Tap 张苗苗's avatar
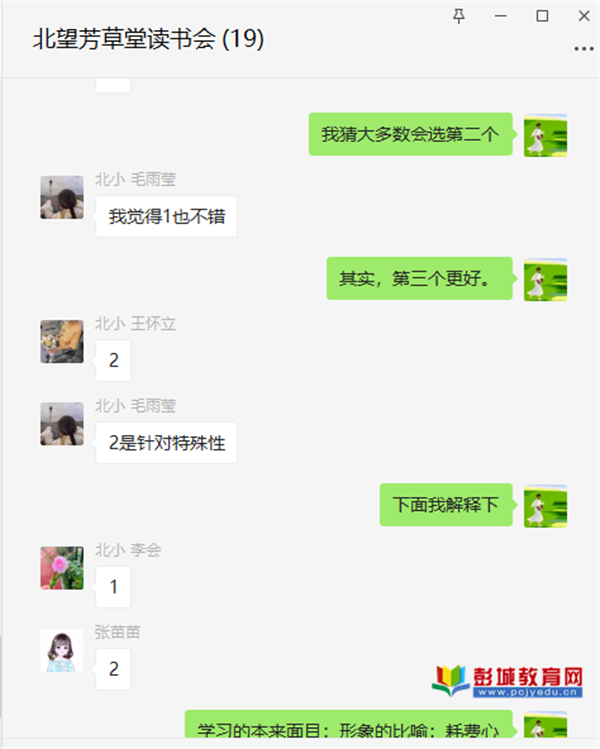 (61, 651)
